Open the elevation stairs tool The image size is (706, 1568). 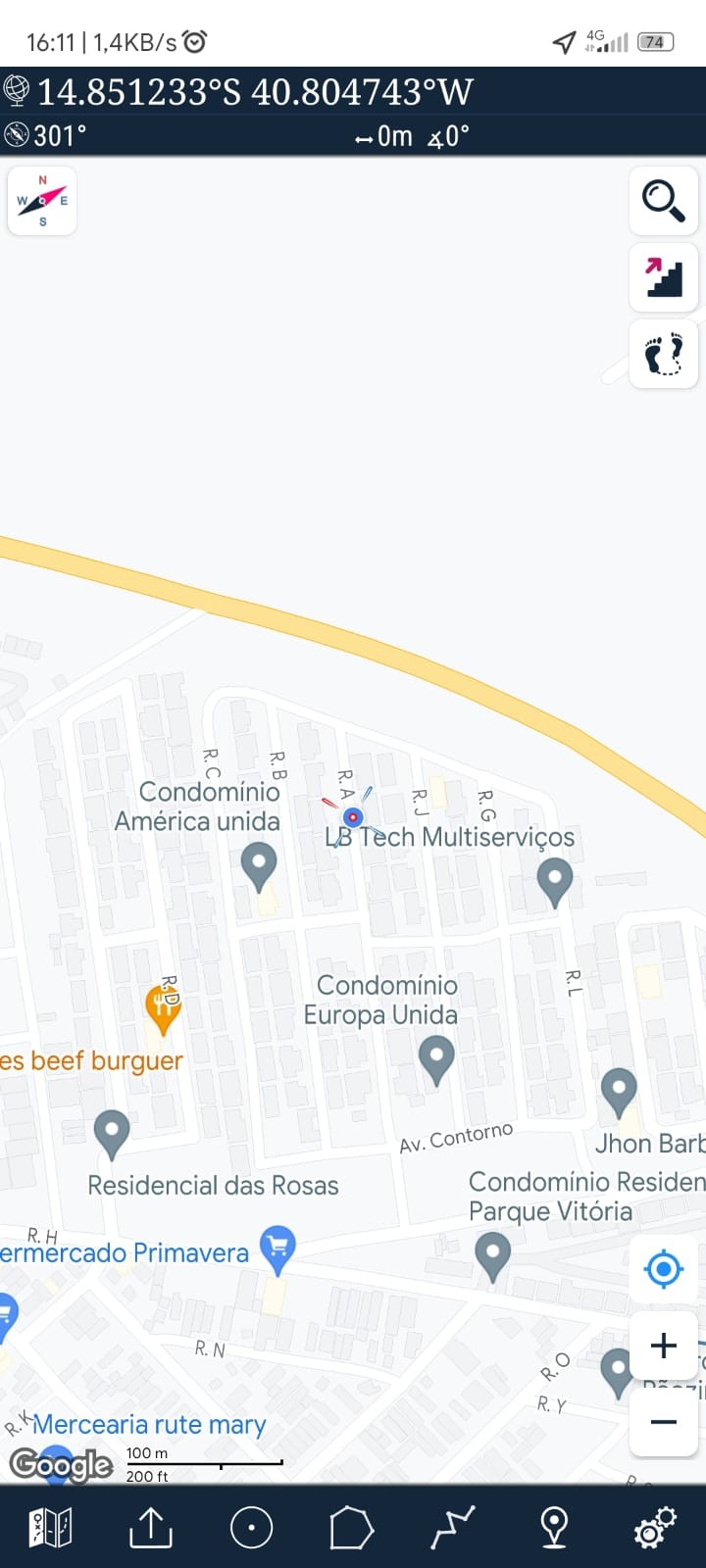click(x=663, y=277)
